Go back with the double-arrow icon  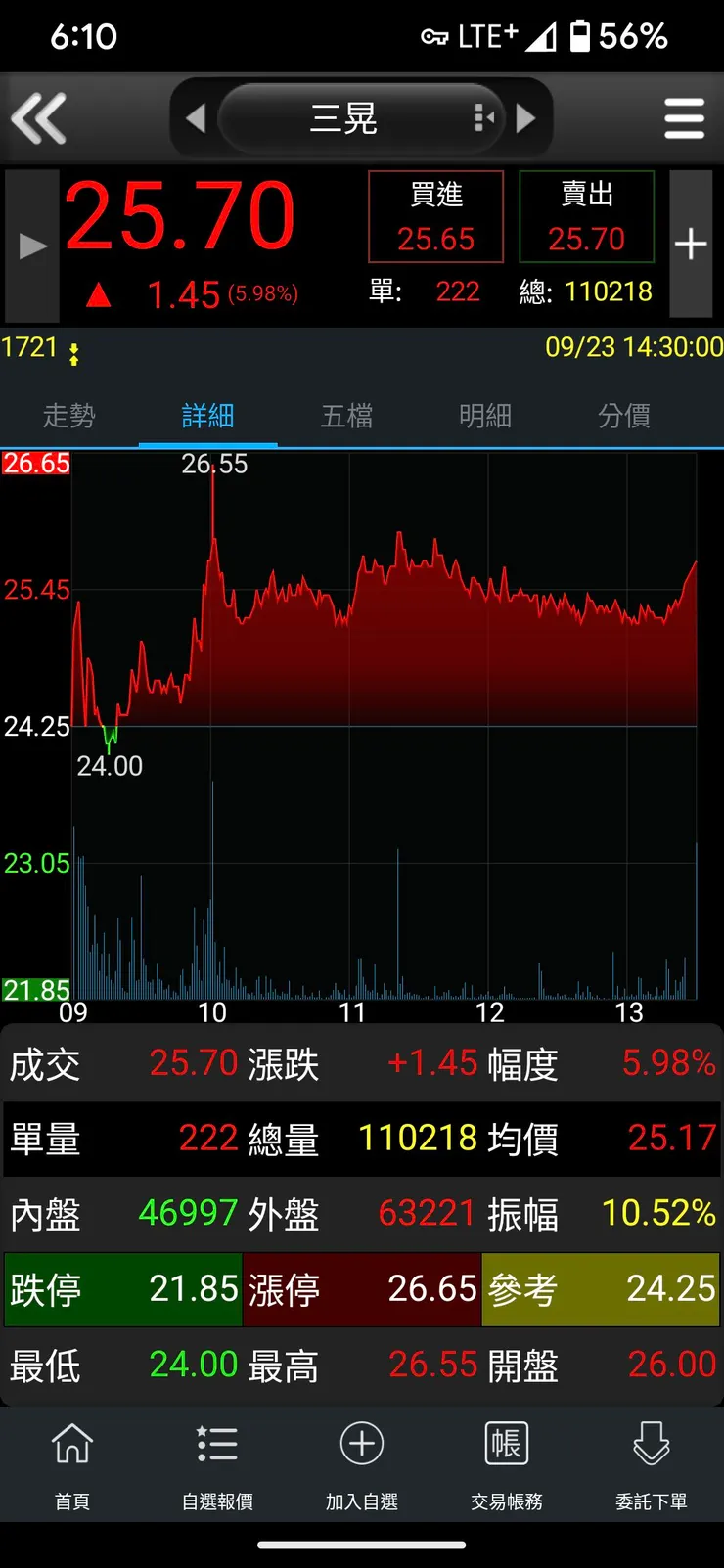click(39, 118)
